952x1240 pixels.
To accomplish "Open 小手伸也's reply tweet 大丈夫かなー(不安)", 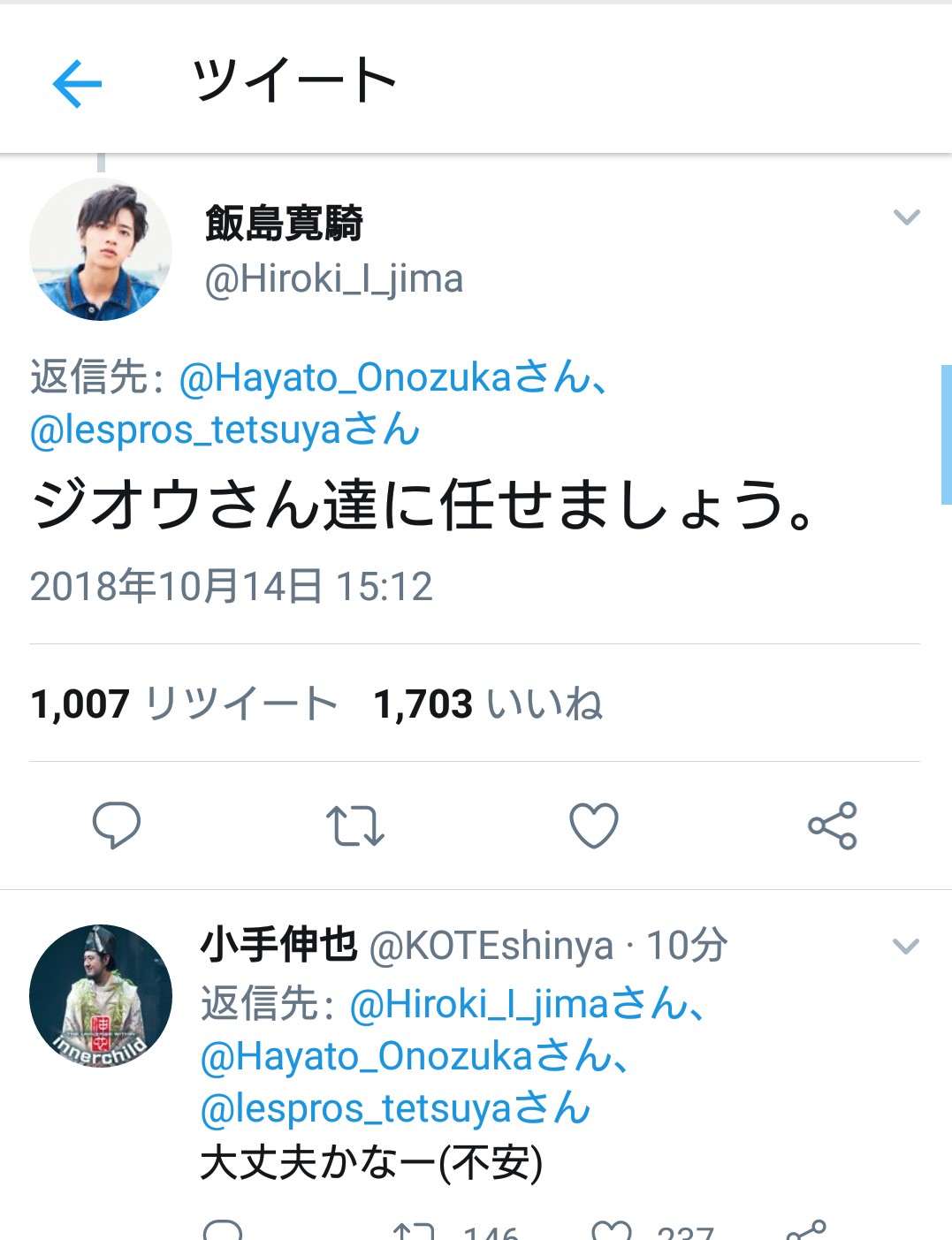I will point(371,1162).
